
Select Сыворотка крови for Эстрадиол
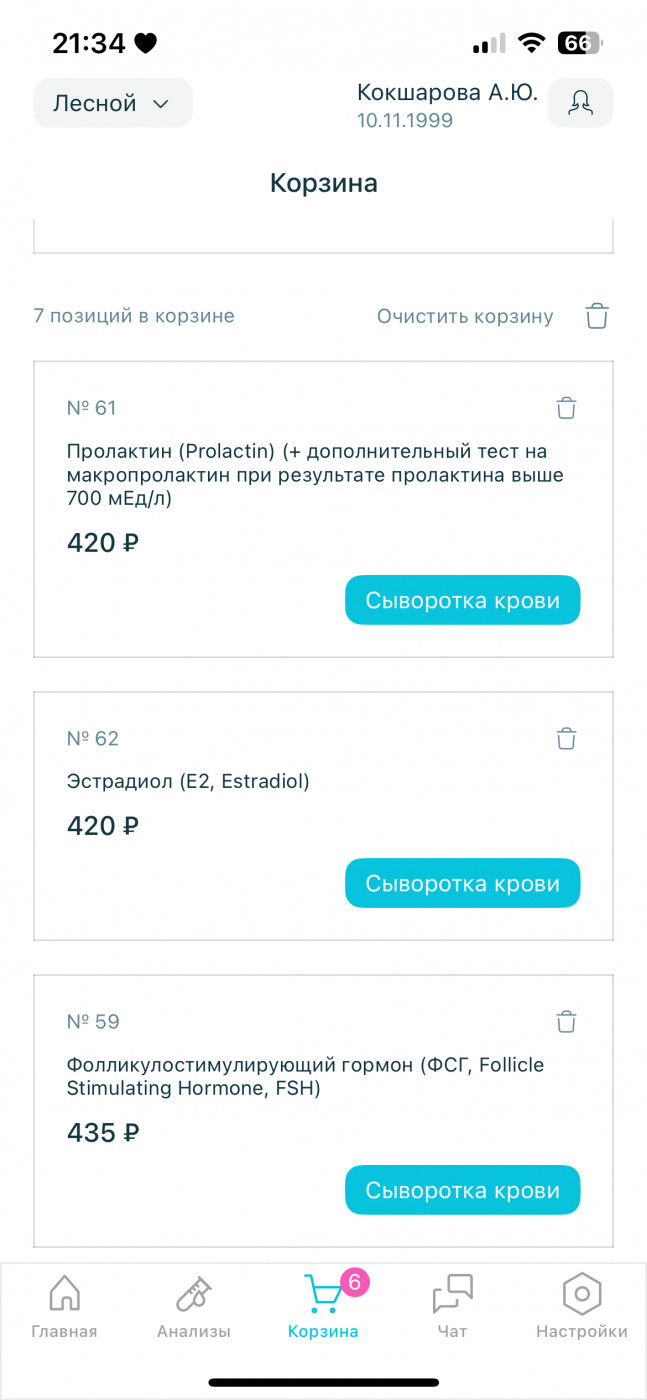click(x=463, y=883)
